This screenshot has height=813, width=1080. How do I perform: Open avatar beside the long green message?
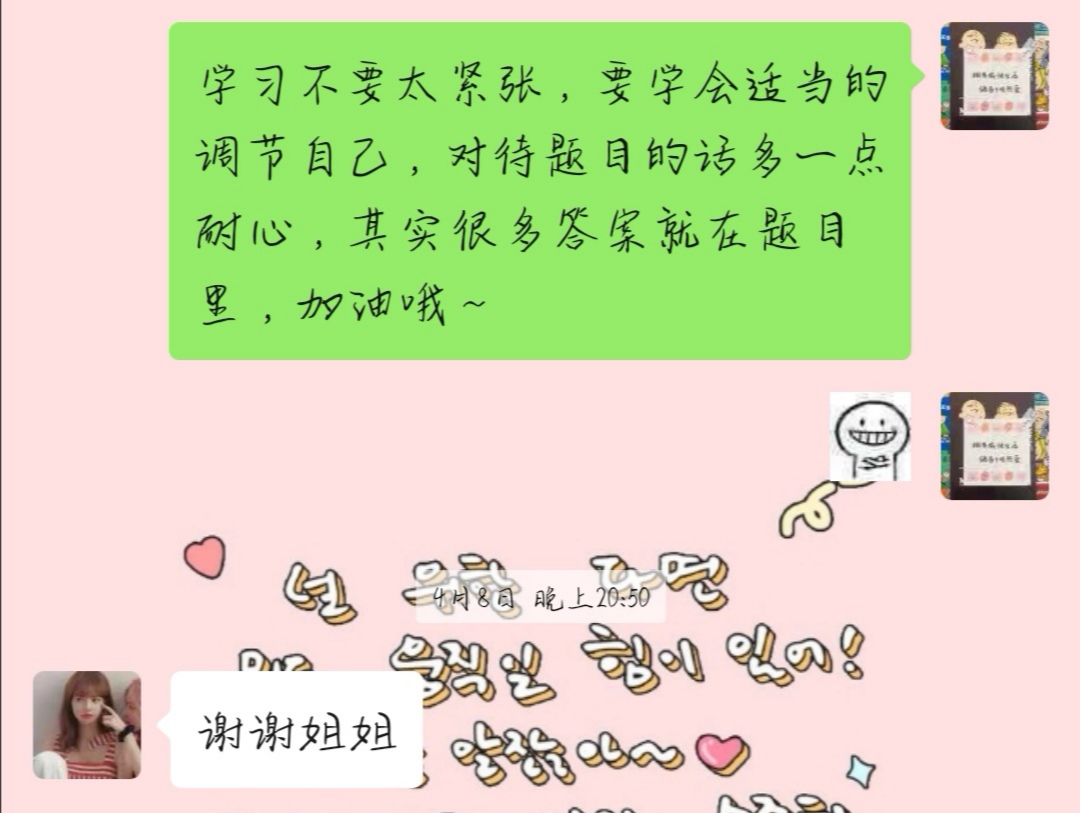(x=994, y=76)
